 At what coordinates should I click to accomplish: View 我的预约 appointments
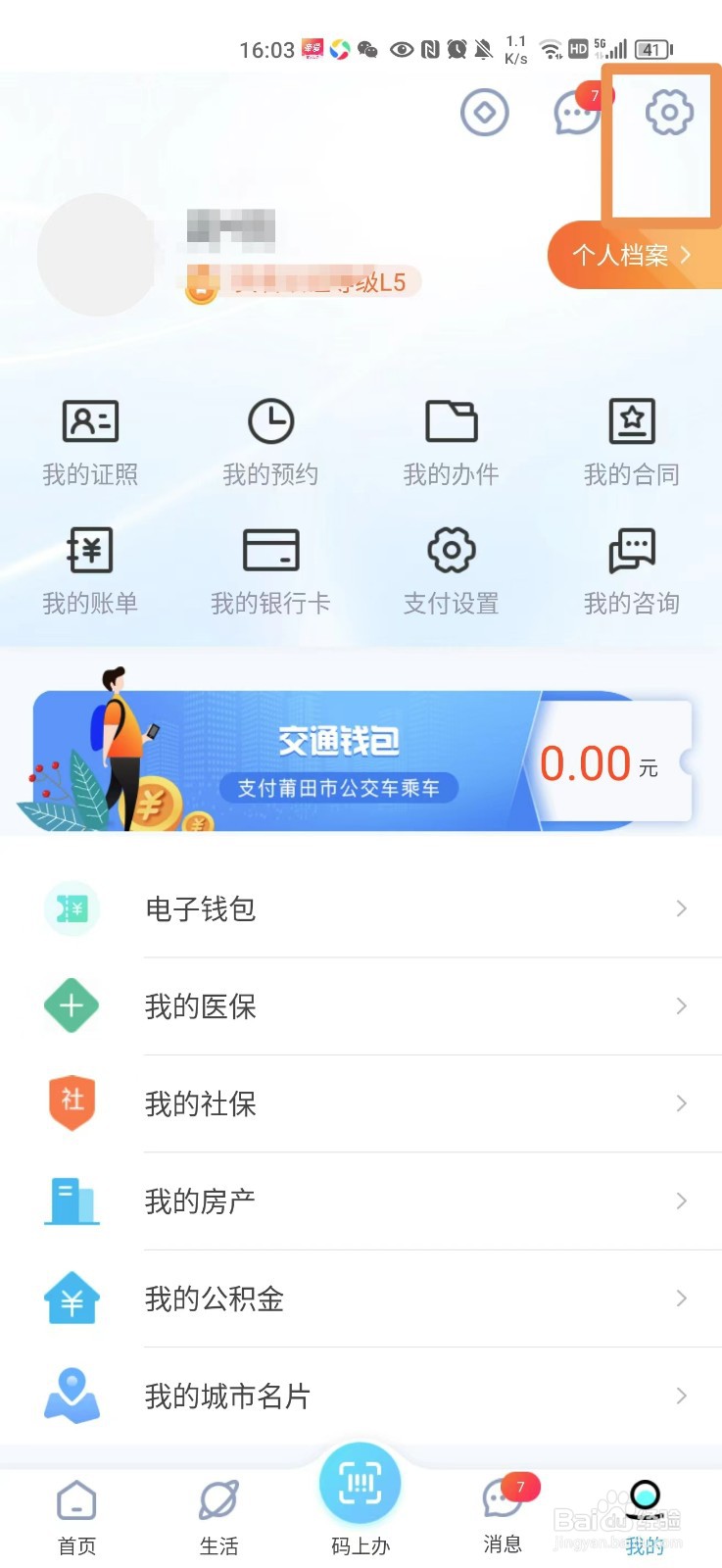270,442
